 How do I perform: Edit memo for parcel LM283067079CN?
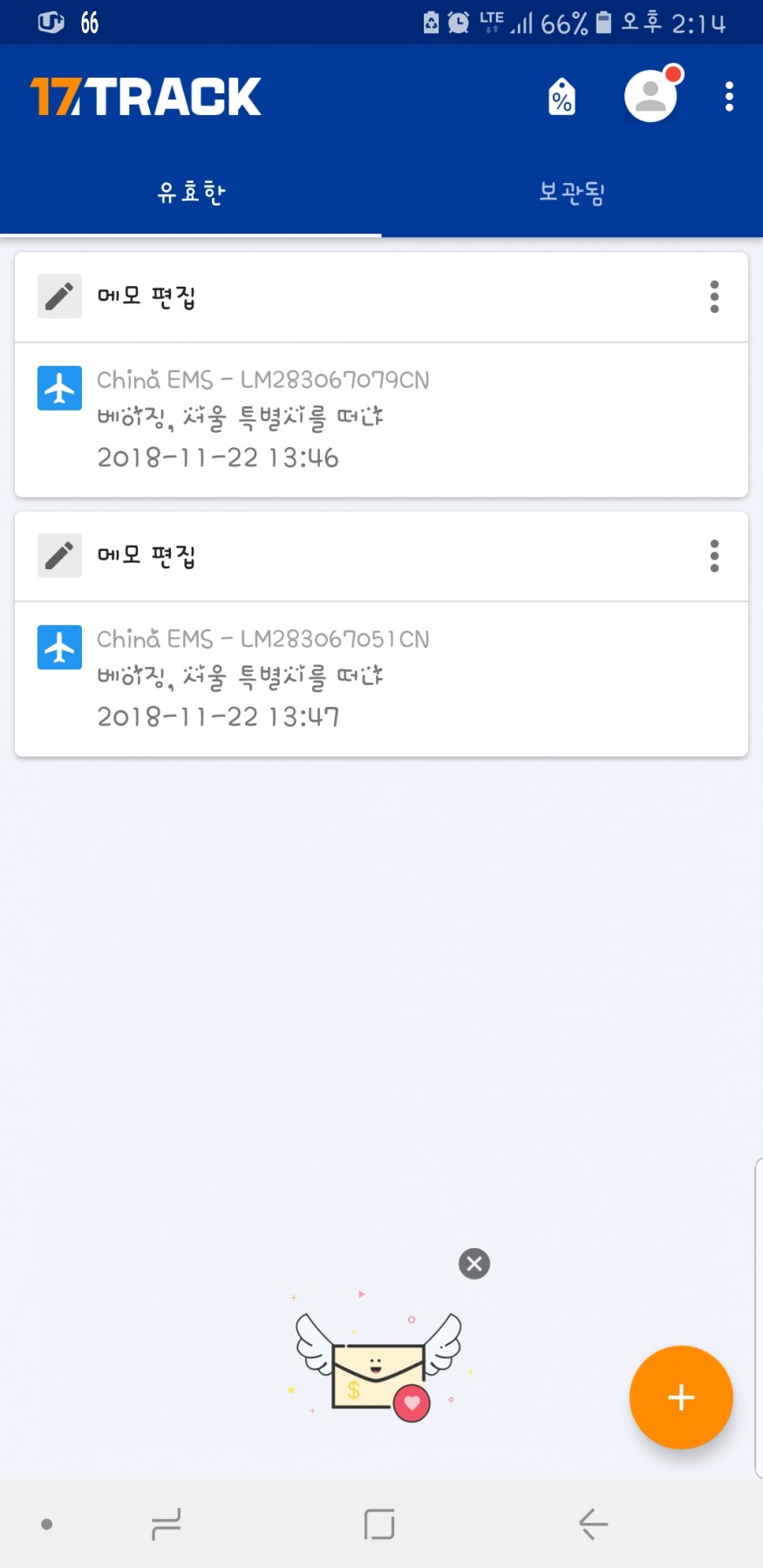click(117, 296)
